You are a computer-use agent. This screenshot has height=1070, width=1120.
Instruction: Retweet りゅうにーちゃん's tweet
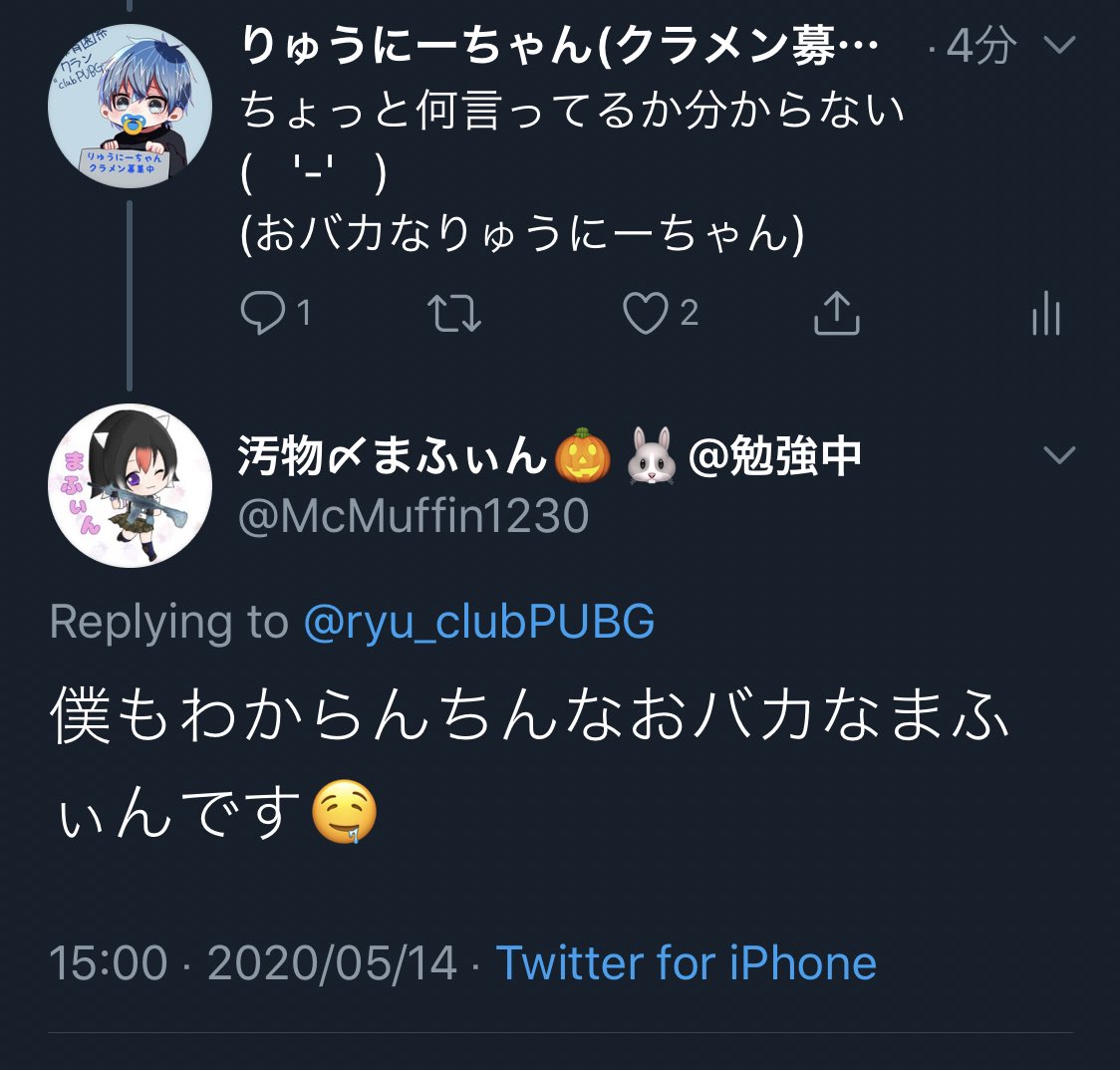[x=454, y=314]
